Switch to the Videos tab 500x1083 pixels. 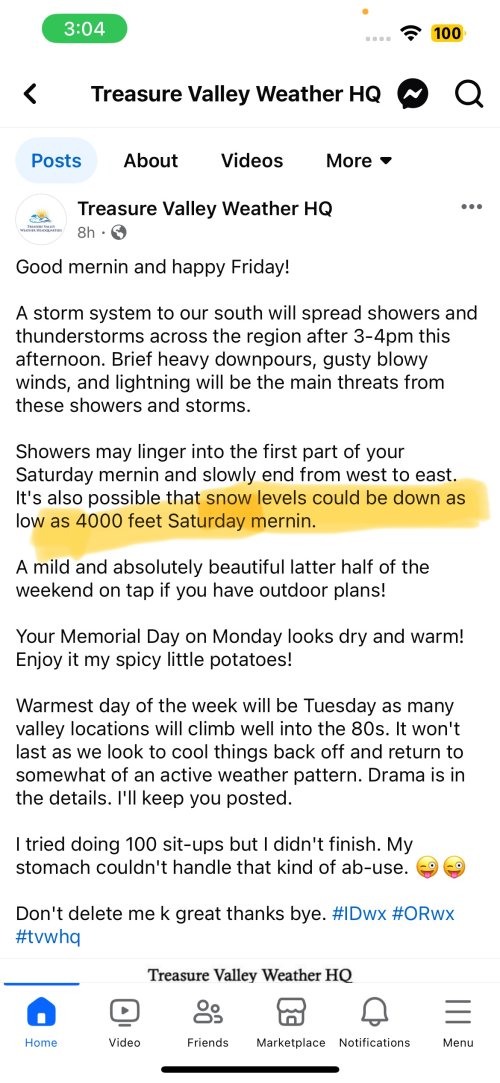[252, 160]
